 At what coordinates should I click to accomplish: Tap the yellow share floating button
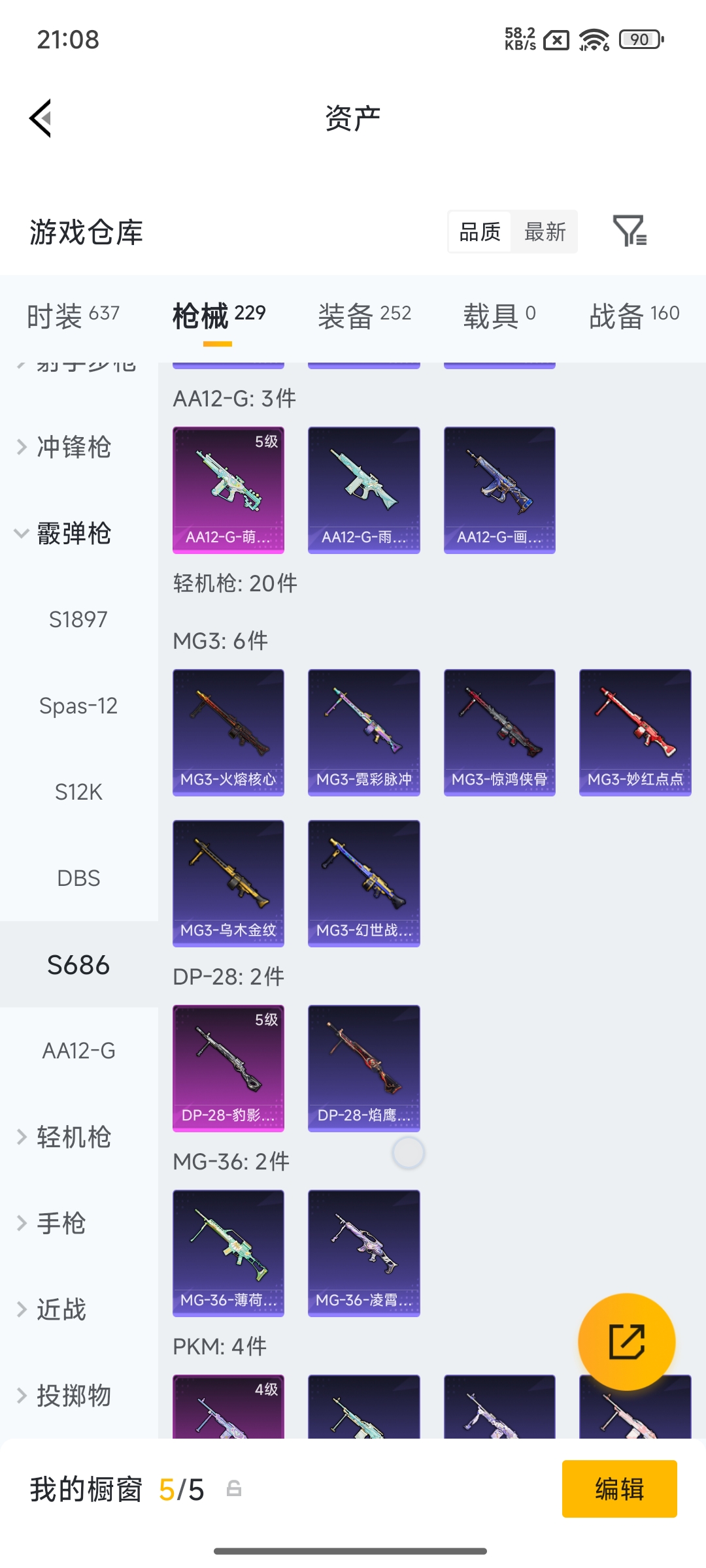626,1341
